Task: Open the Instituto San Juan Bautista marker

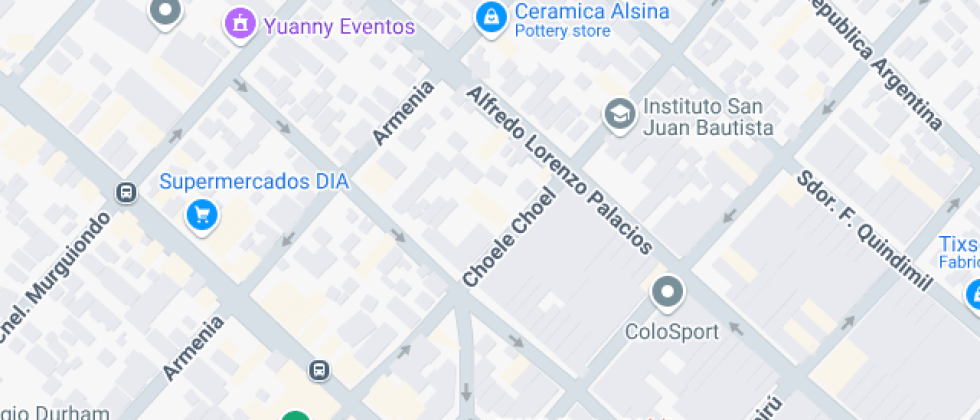Action: point(620,114)
